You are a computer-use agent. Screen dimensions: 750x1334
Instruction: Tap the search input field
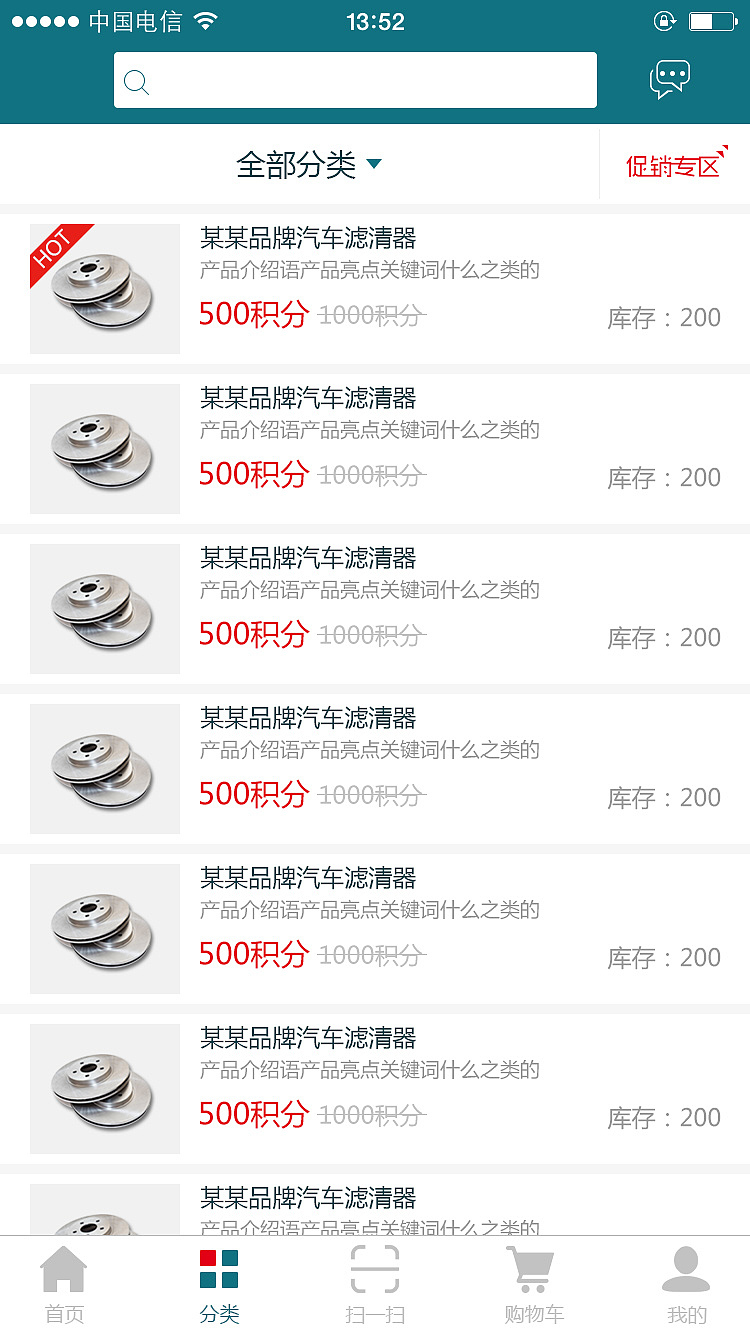356,80
